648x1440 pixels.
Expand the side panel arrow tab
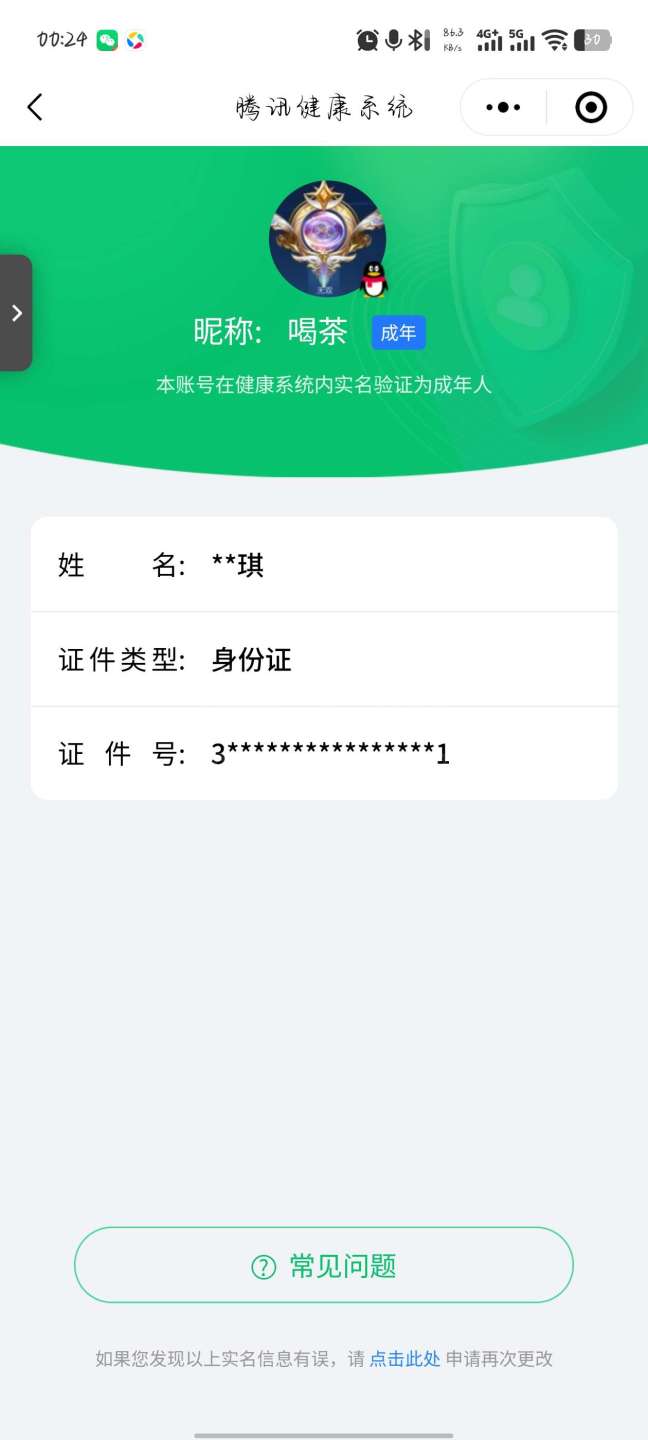(x=16, y=313)
